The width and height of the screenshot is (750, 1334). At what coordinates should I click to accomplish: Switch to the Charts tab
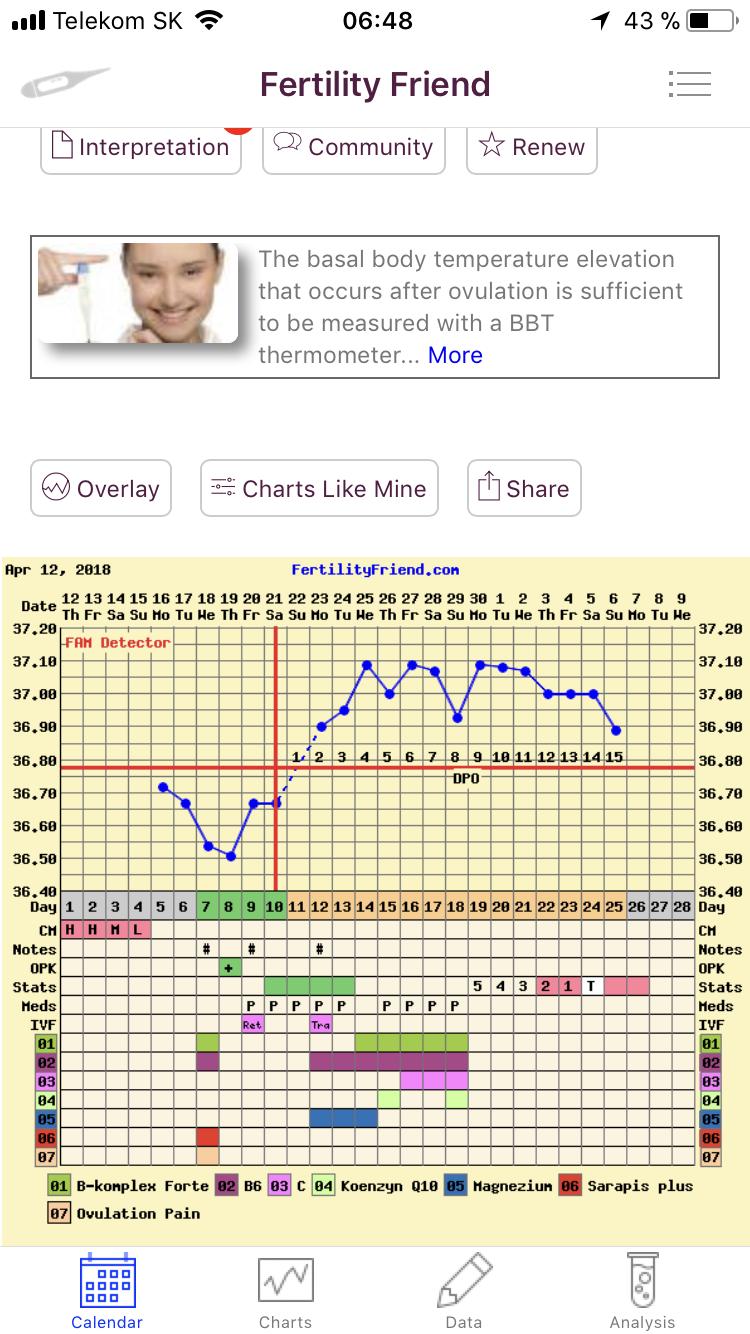coord(285,1292)
